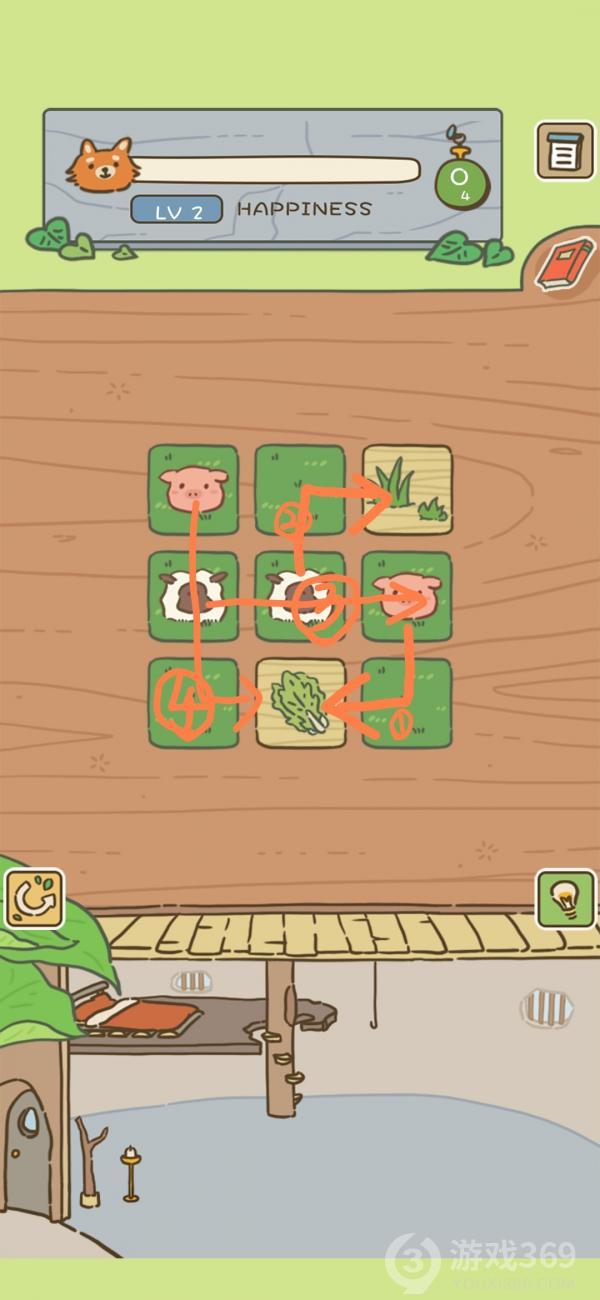Tap the bottom-left empty grass tile

[194, 703]
